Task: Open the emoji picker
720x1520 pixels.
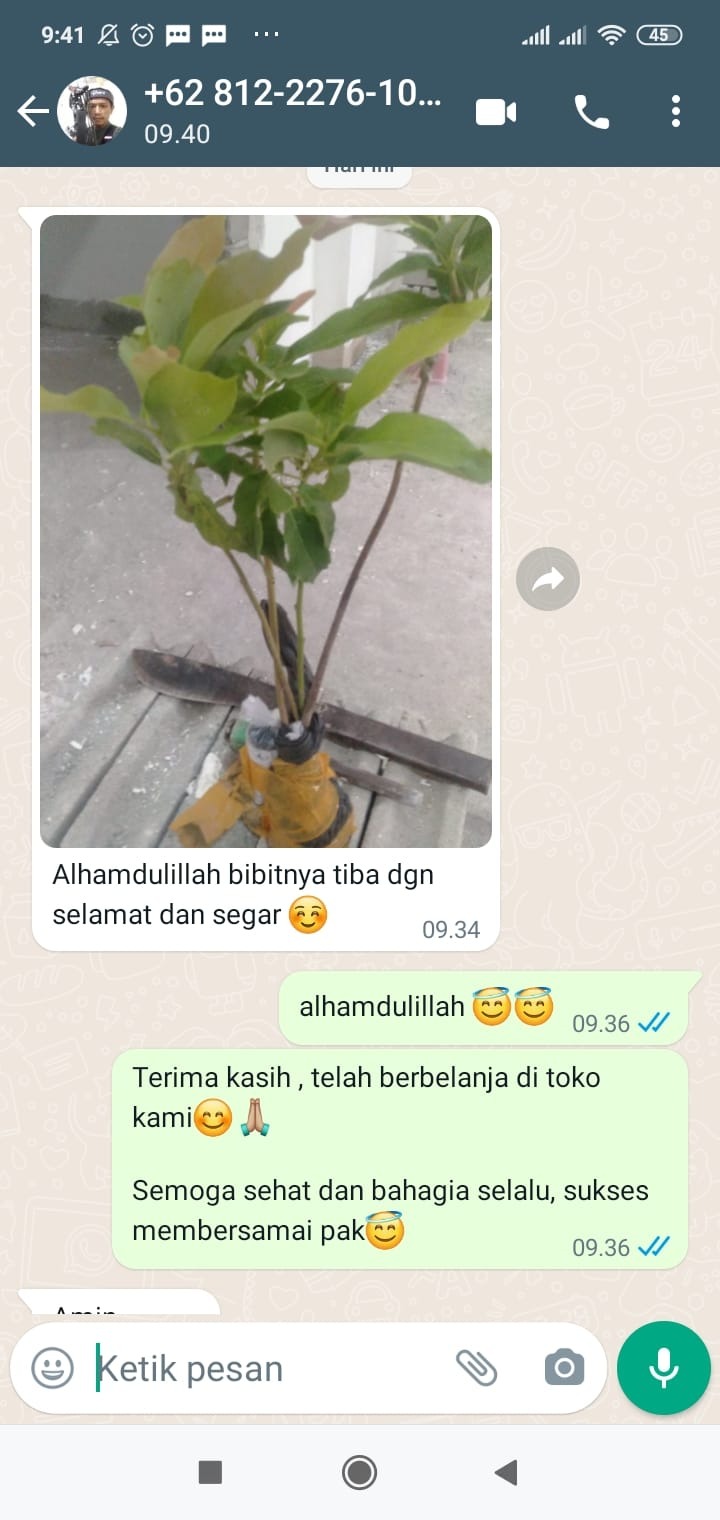Action: (x=52, y=1367)
